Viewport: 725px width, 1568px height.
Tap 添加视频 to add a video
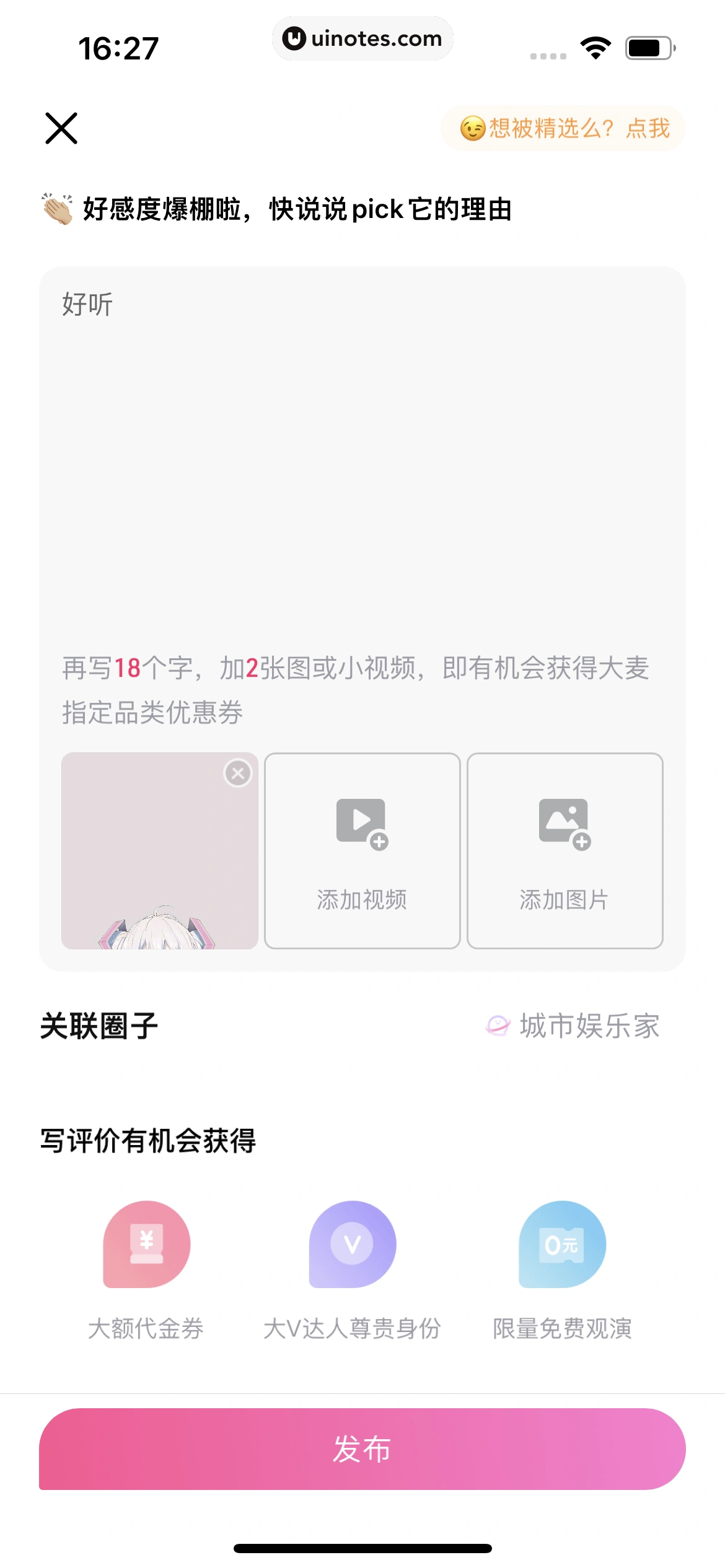click(362, 850)
